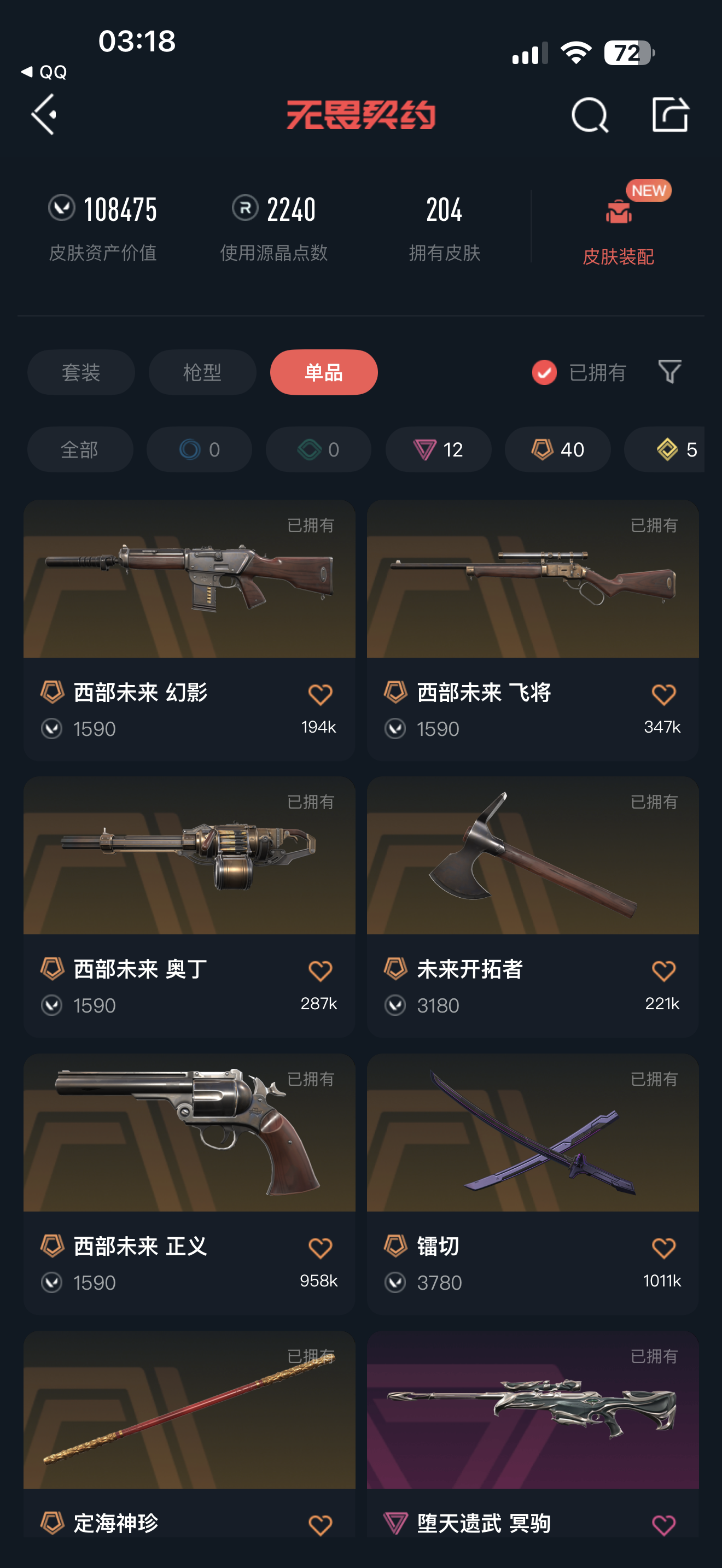
Task: Select the 单品 tab
Action: [x=323, y=372]
